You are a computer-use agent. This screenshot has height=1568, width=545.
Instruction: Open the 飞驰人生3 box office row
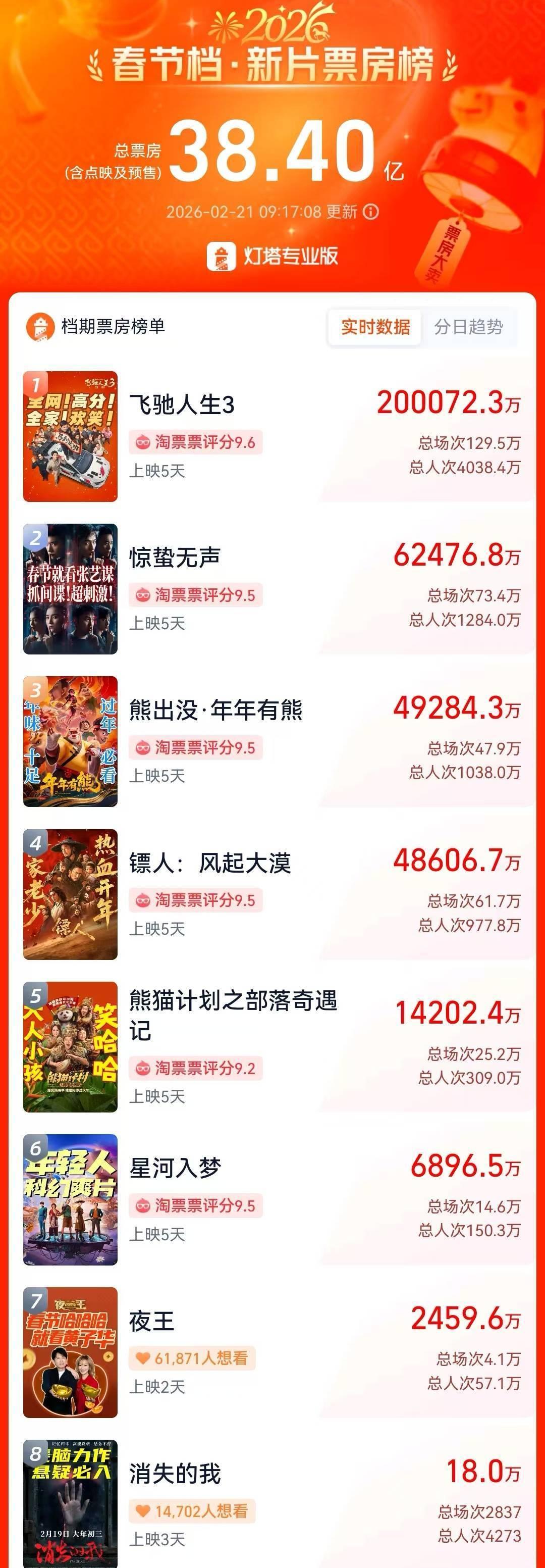point(272,436)
